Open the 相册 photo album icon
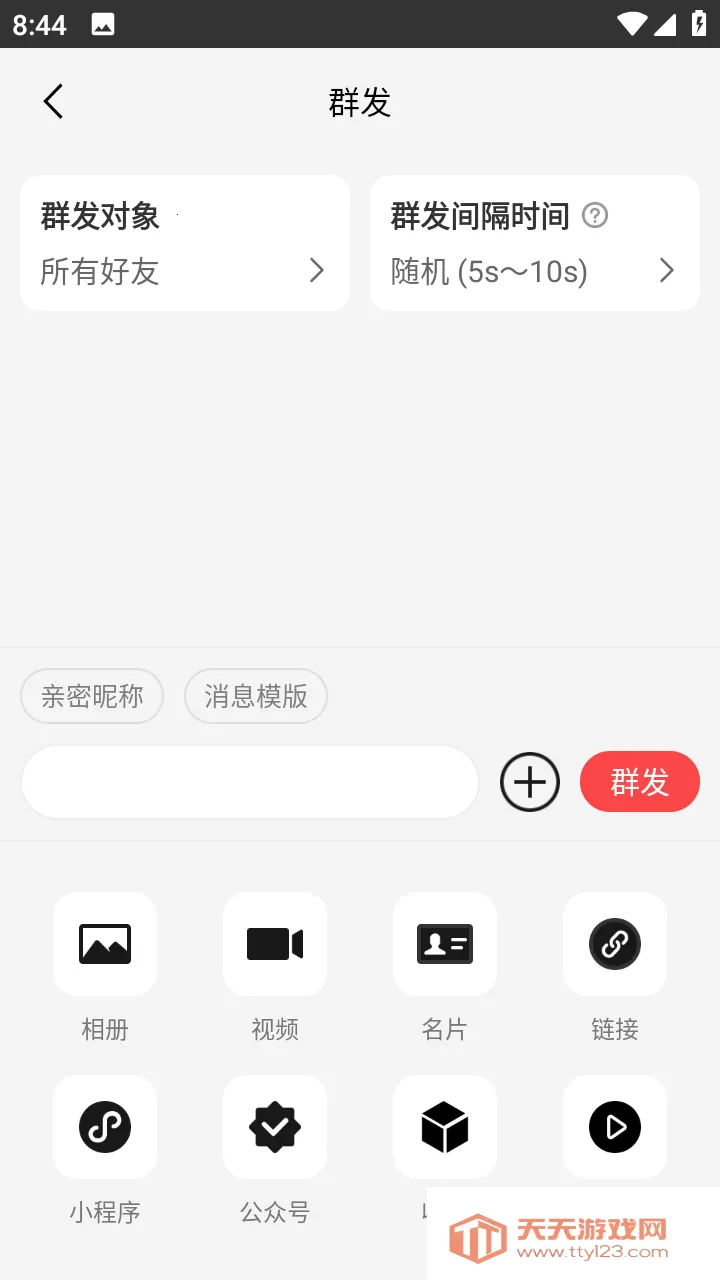The width and height of the screenshot is (720, 1280). click(105, 944)
